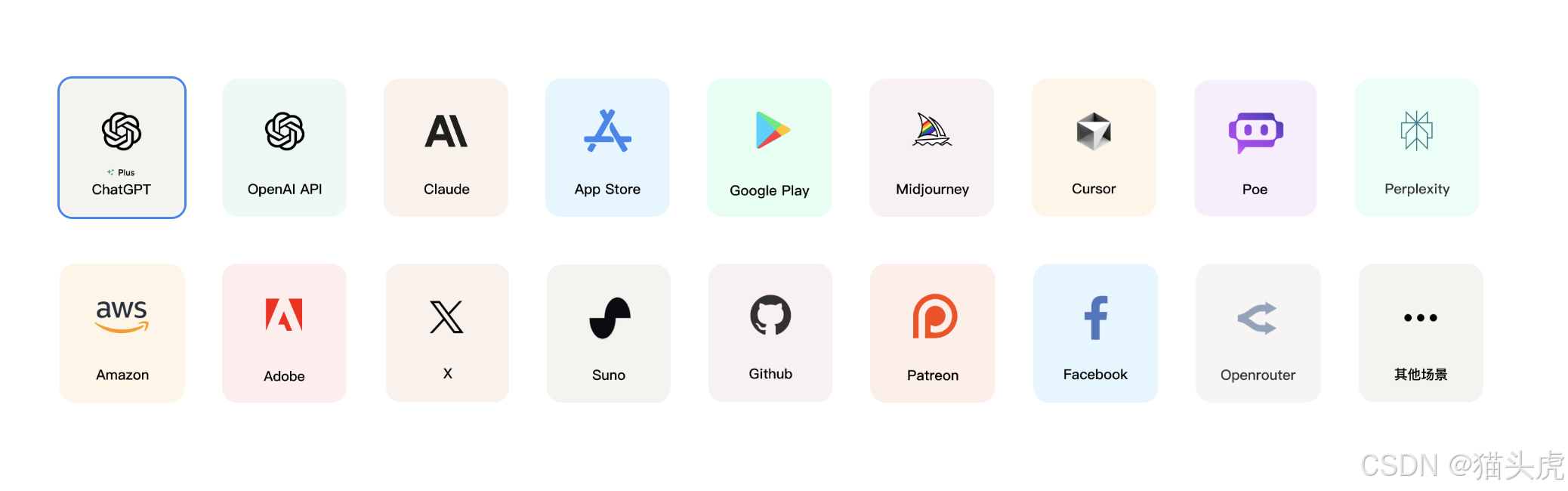1568x491 pixels.
Task: Choose the Perplexity card
Action: click(x=1417, y=148)
